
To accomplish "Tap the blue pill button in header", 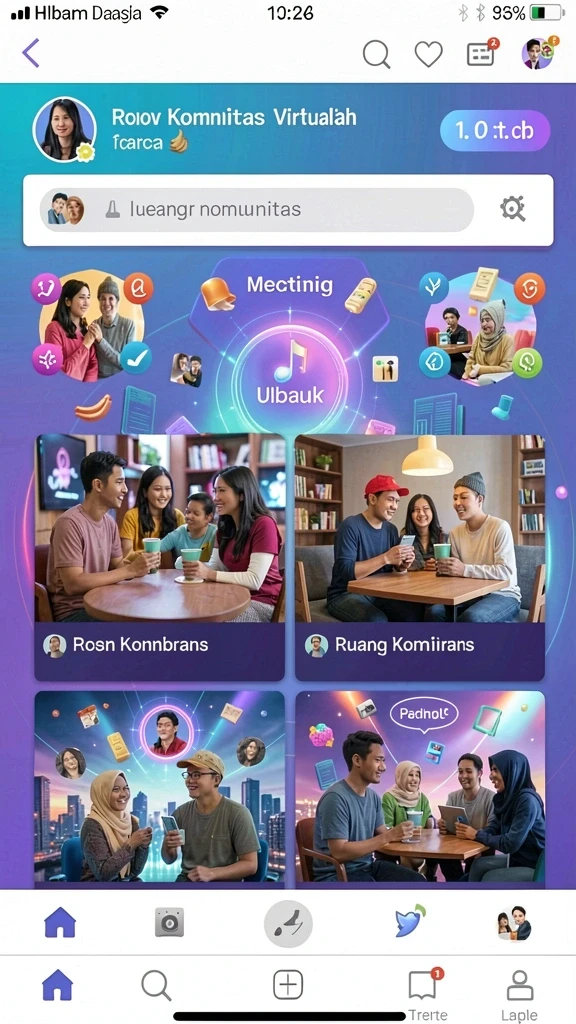I will click(x=495, y=131).
